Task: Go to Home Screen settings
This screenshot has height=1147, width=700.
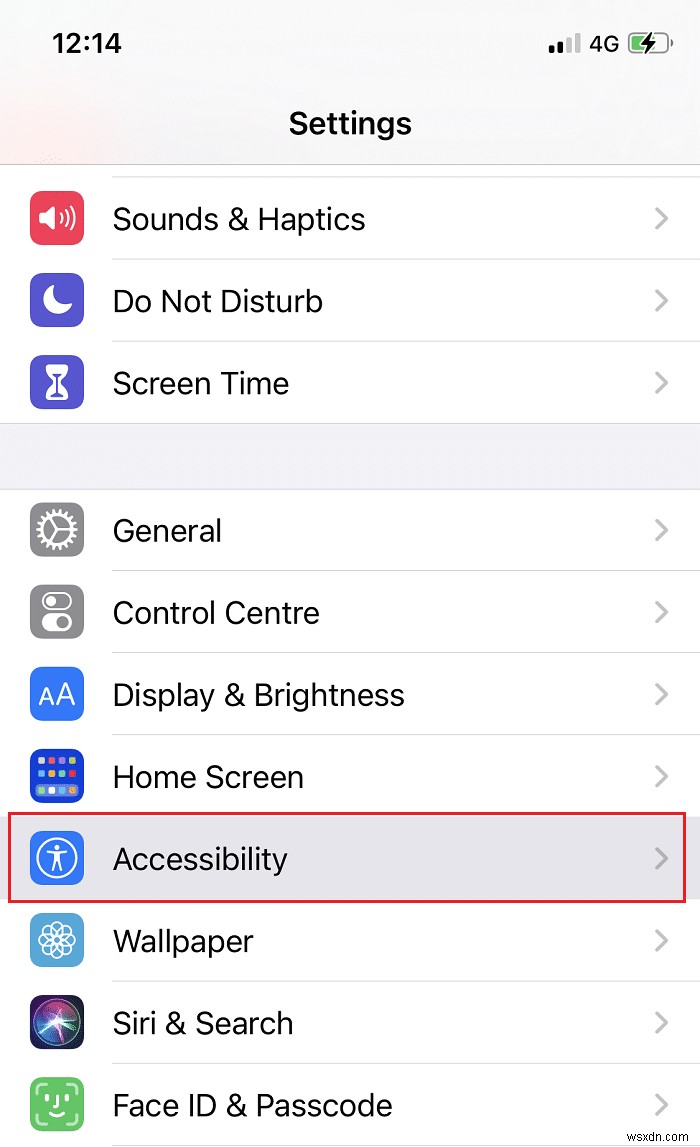Action: point(208,777)
